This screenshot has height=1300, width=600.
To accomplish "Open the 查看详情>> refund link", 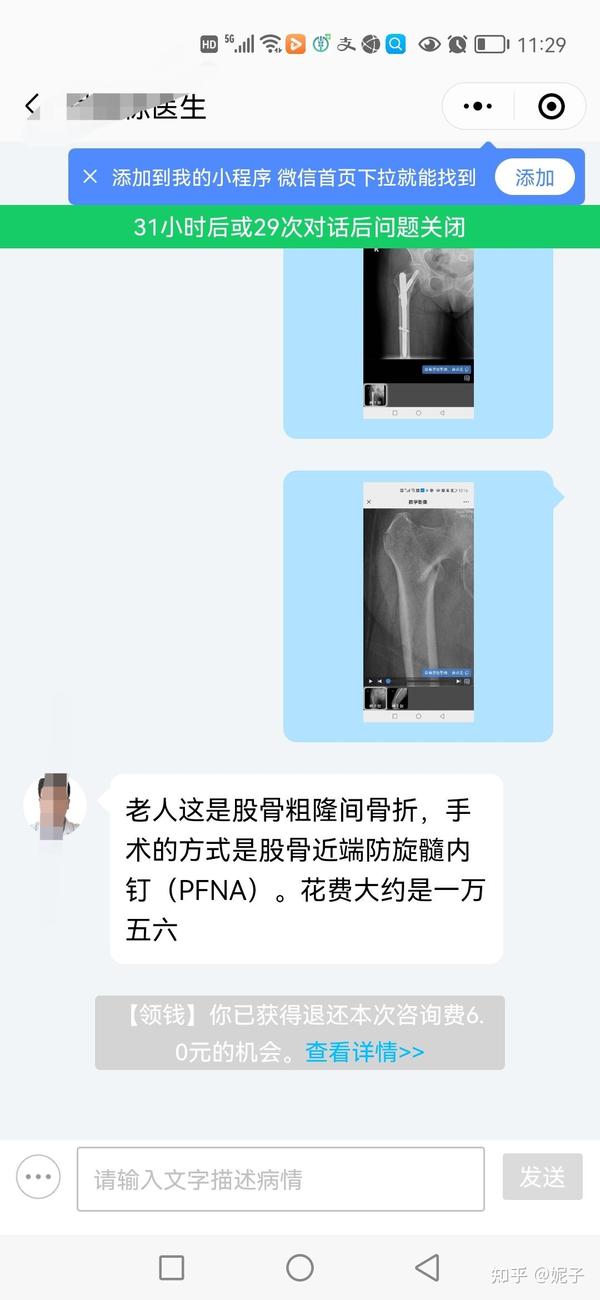I will [364, 1052].
